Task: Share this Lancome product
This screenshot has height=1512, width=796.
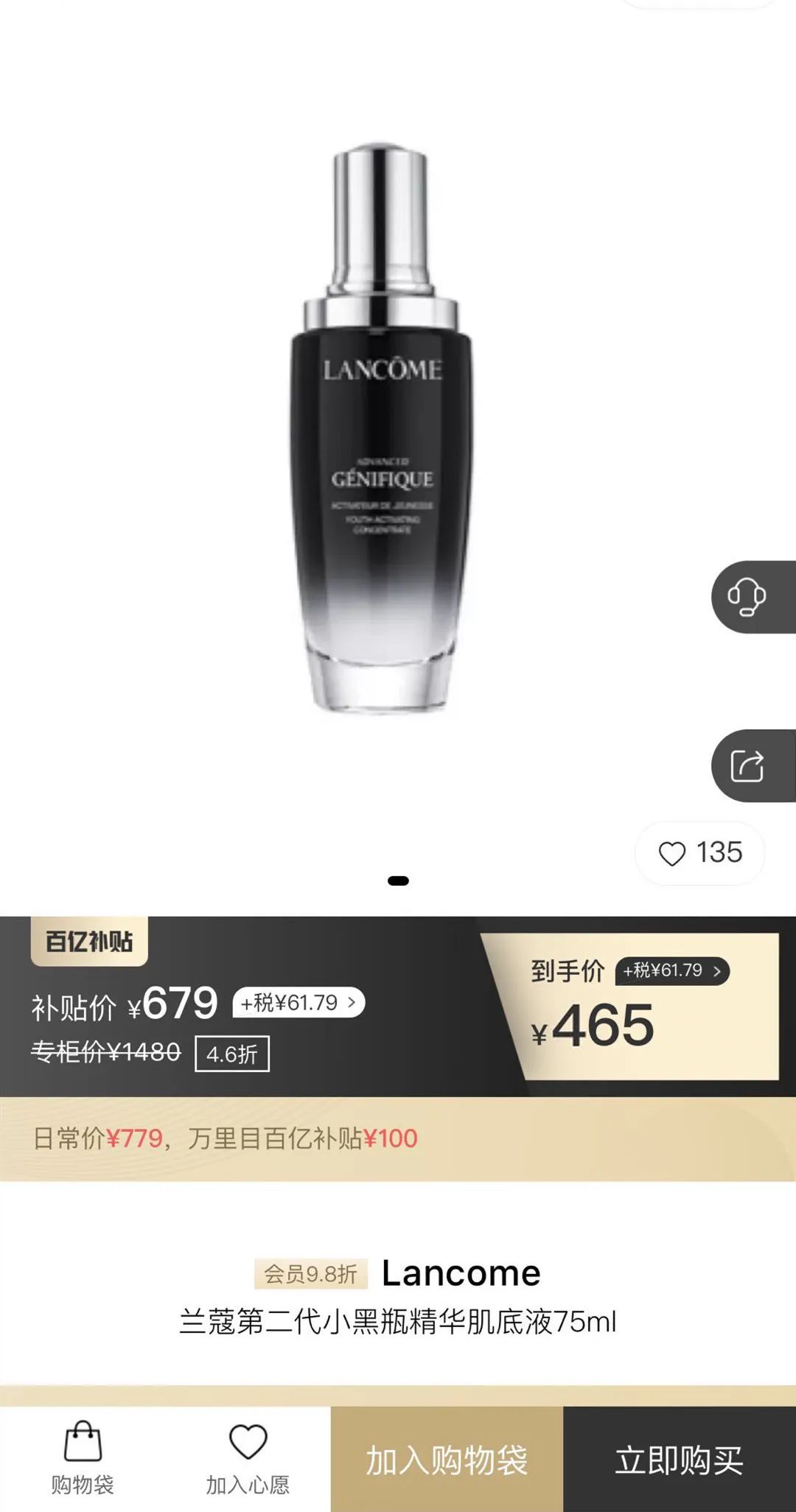Action: pyautogui.click(x=747, y=766)
